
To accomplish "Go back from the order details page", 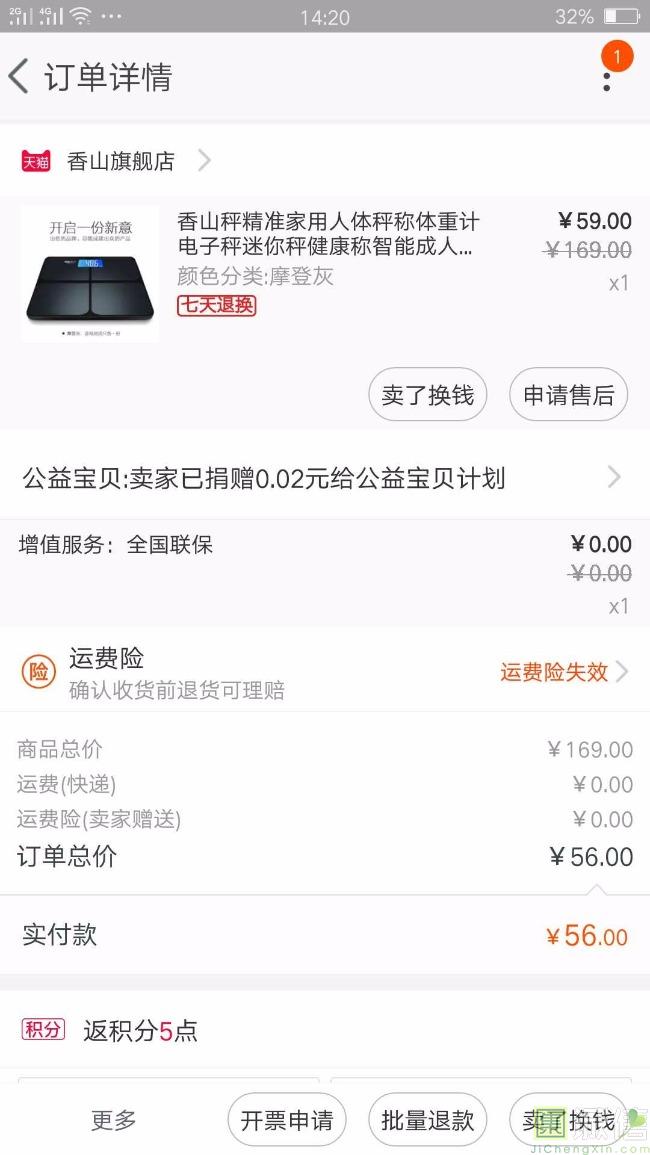I will 20,77.
